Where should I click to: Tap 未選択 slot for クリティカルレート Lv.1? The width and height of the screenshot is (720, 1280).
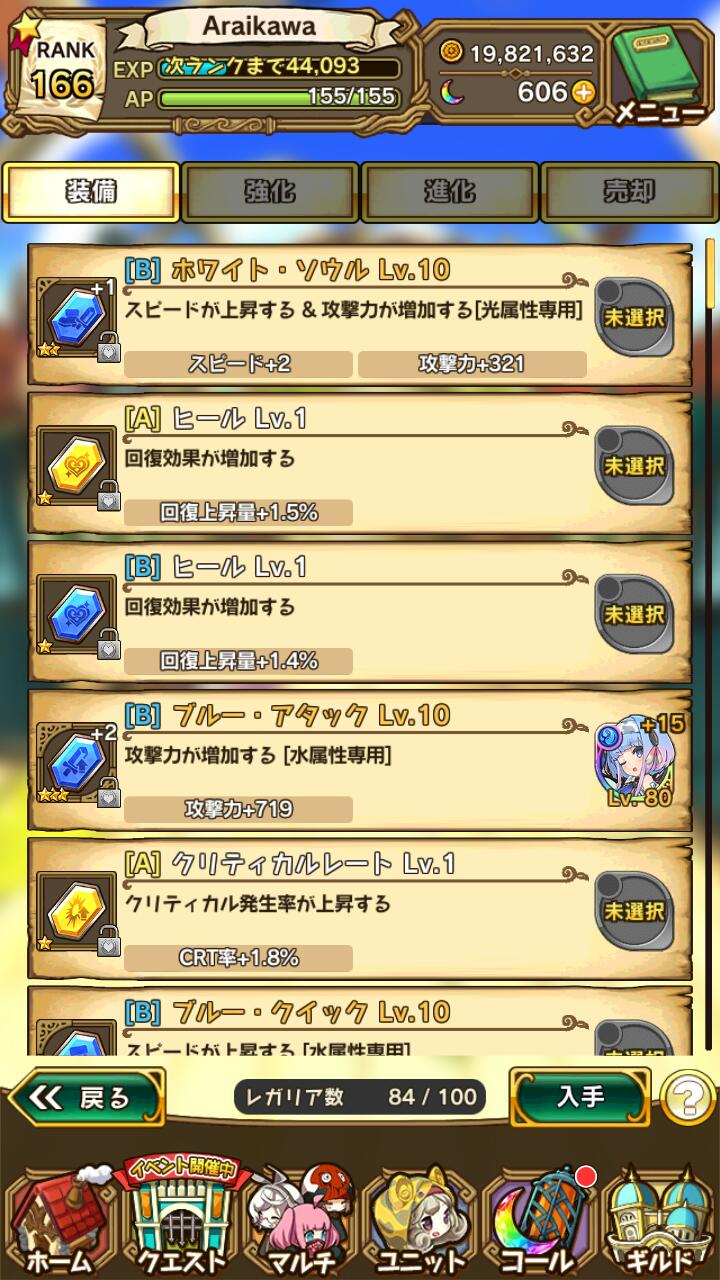tap(633, 910)
